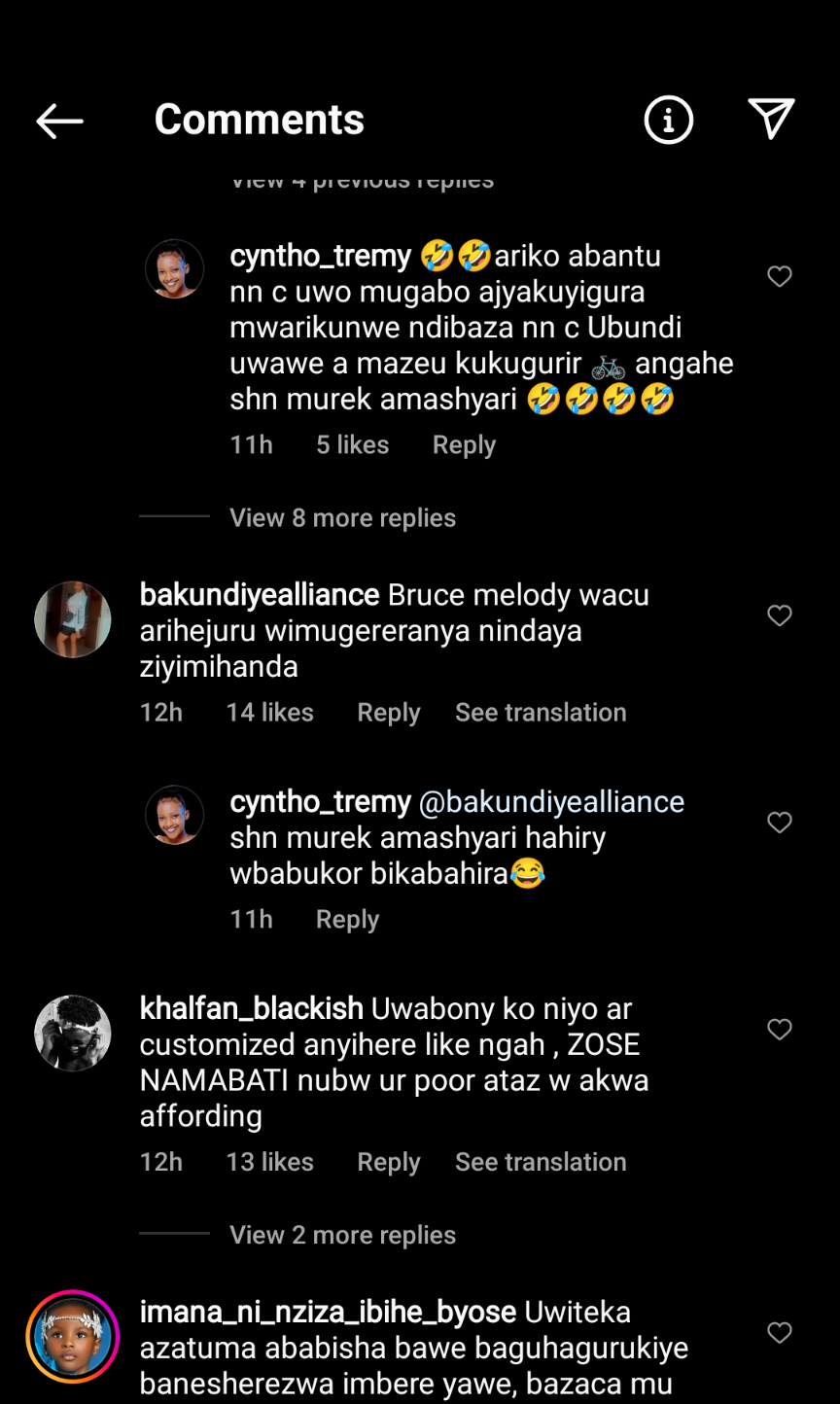840x1404 pixels.
Task: Open the comments info icon
Action: coord(669,121)
